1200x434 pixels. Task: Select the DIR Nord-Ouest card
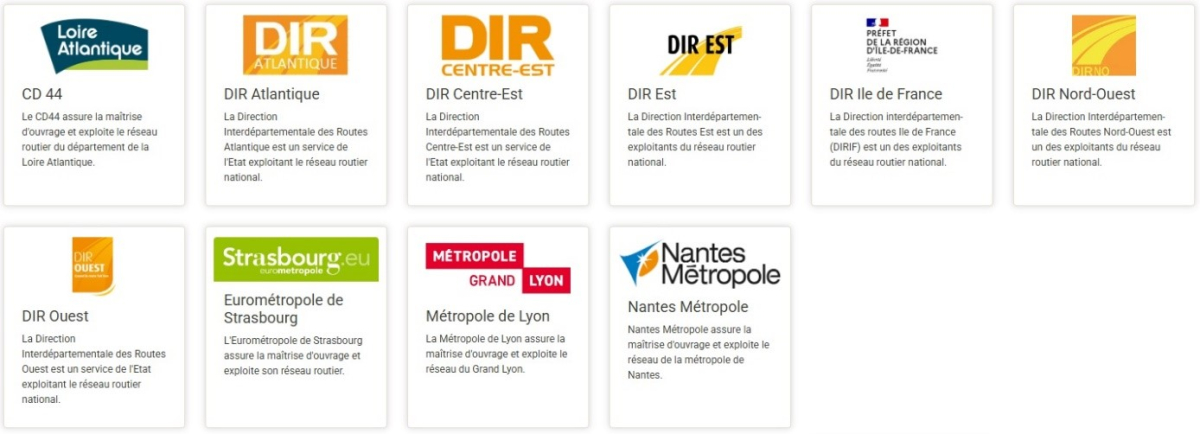tap(1104, 105)
